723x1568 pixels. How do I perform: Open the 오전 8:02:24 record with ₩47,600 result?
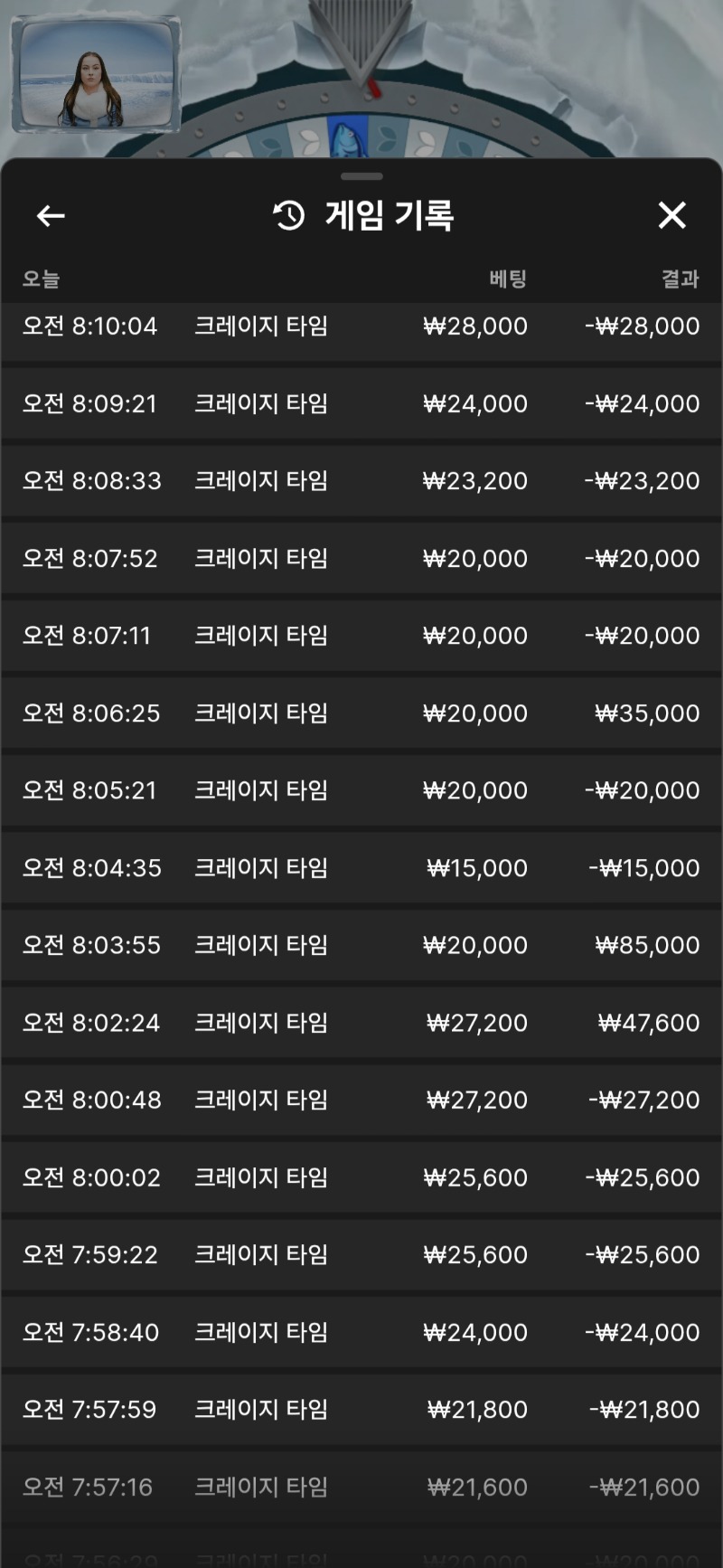361,1023
